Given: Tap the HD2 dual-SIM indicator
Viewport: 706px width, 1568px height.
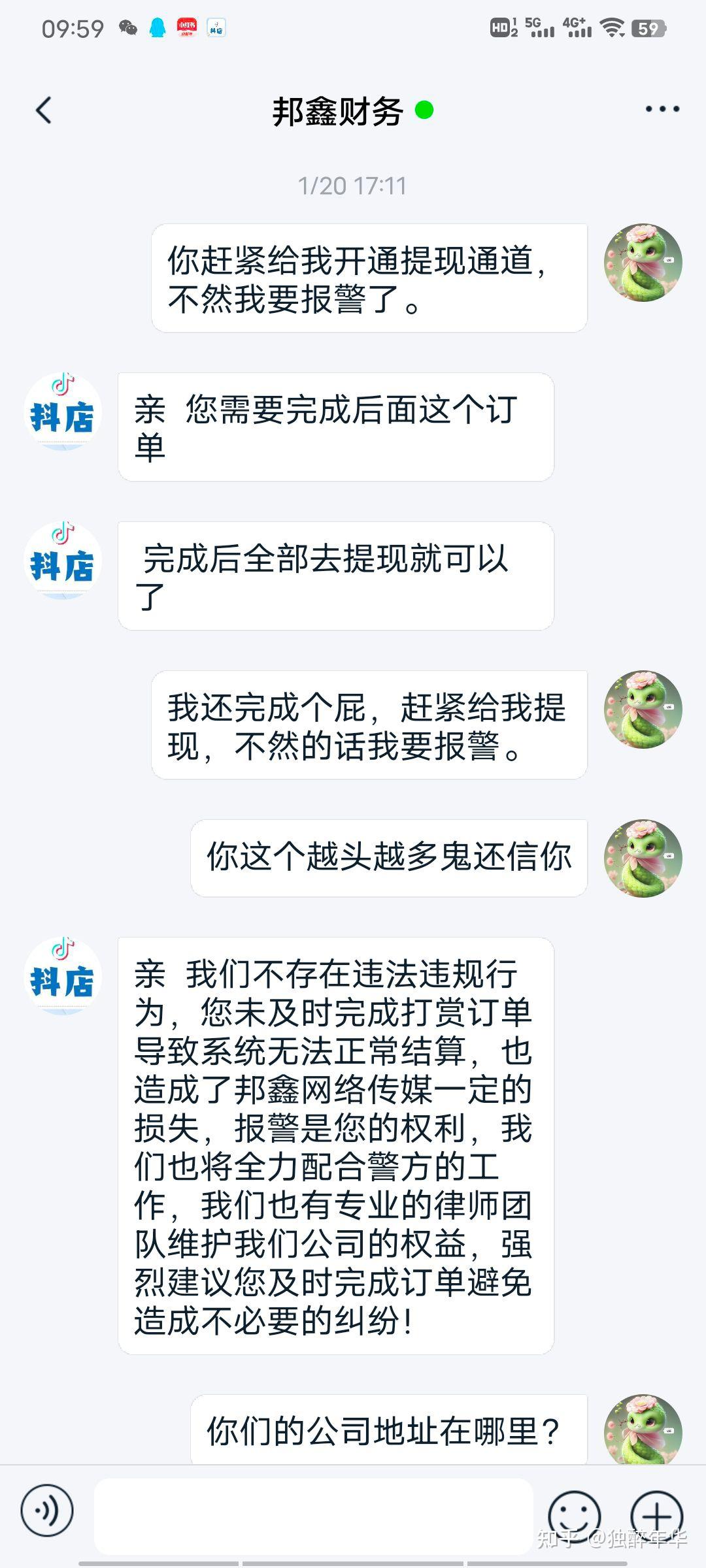Looking at the screenshot, I should point(501,26).
